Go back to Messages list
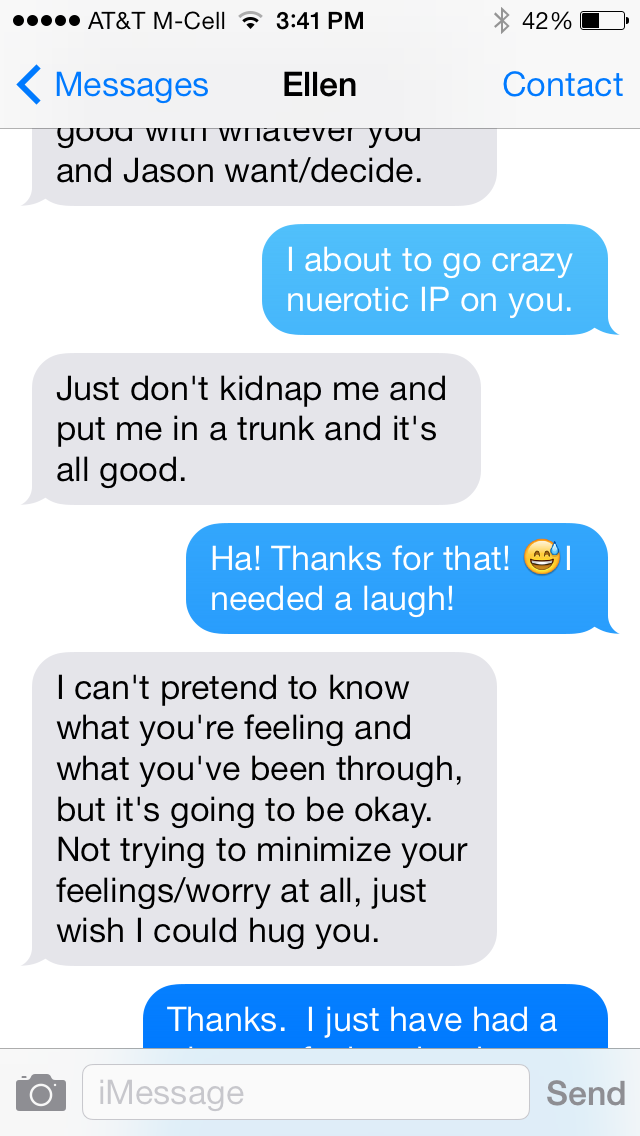The height and width of the screenshot is (1136, 640). [112, 85]
